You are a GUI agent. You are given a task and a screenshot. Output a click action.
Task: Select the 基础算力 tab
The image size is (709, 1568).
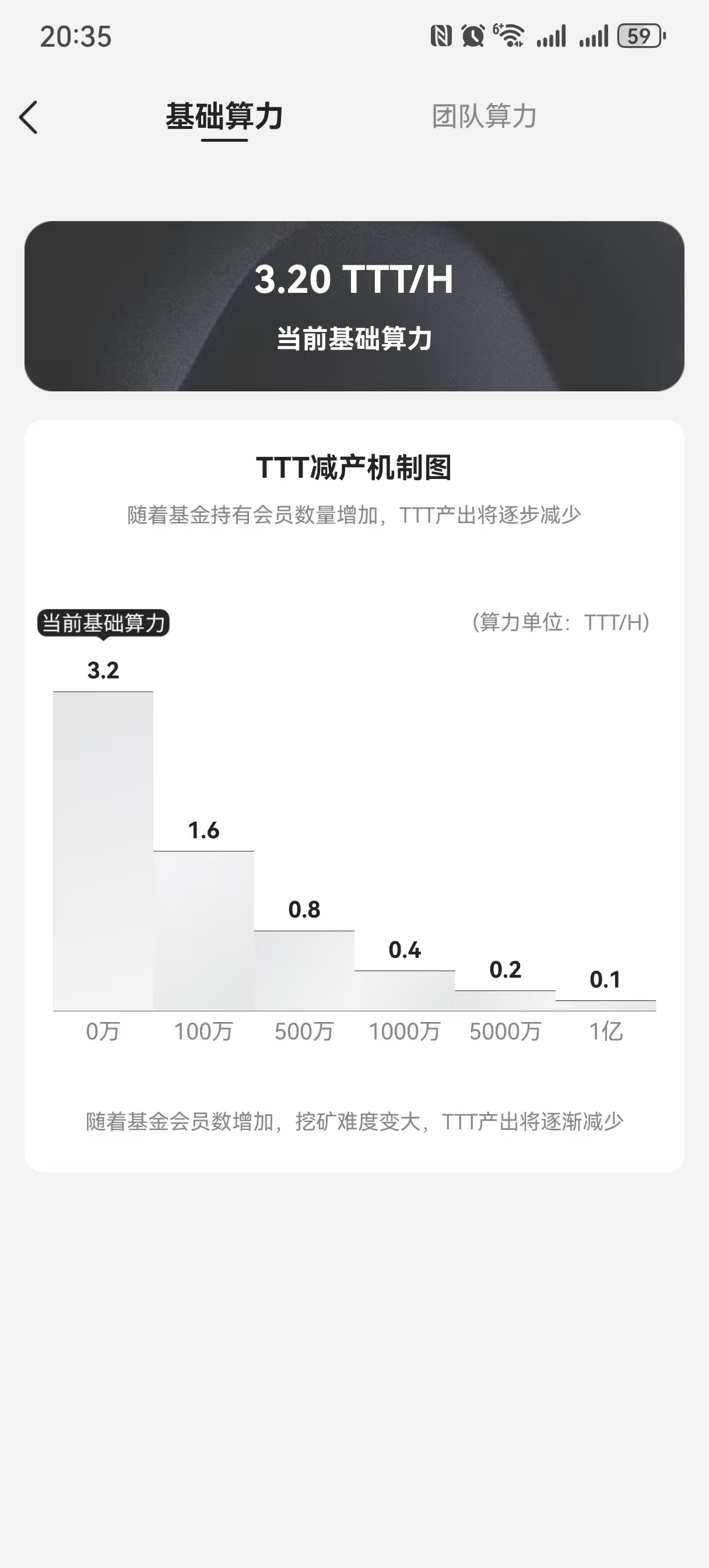[224, 116]
